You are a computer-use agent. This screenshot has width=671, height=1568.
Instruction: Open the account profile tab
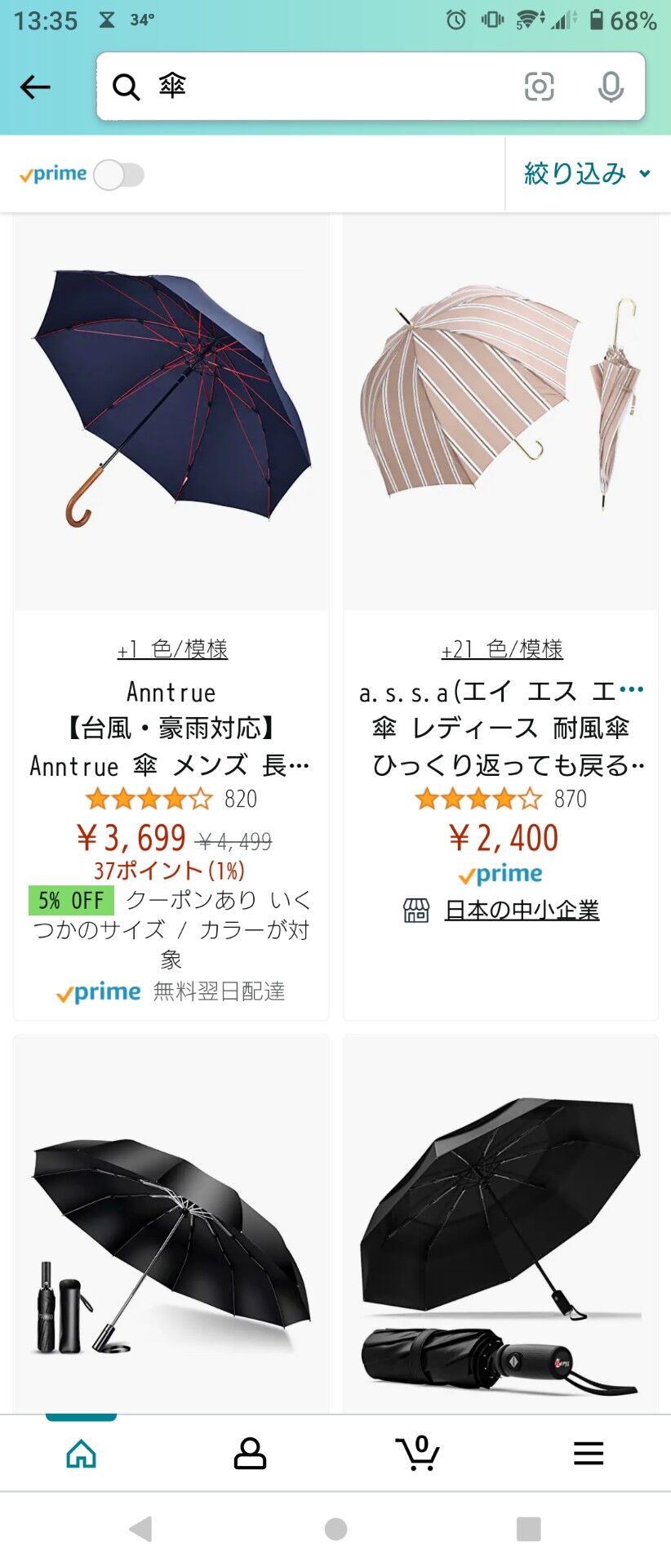(x=250, y=1454)
